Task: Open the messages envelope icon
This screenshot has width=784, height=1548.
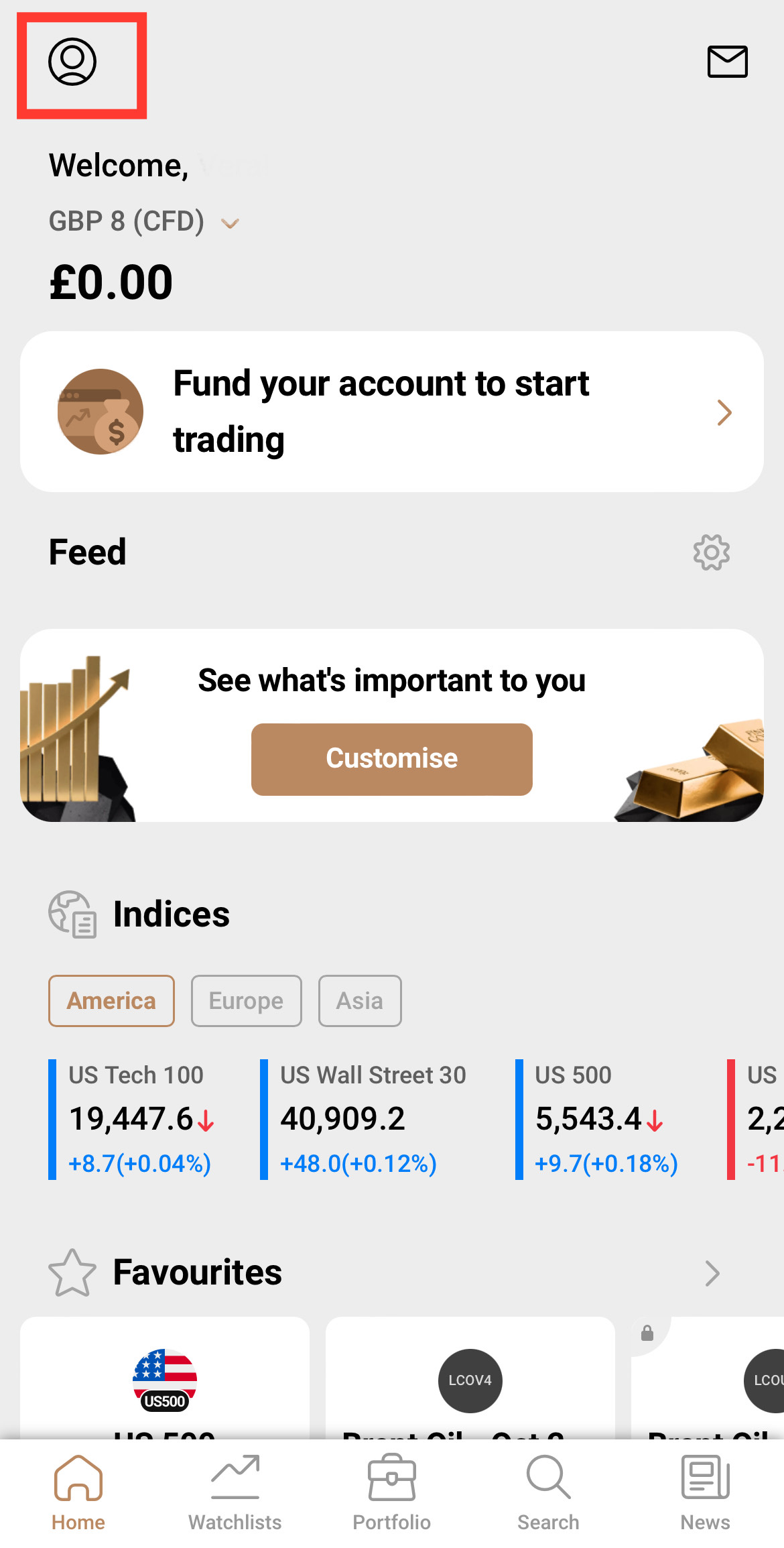Action: (x=727, y=62)
